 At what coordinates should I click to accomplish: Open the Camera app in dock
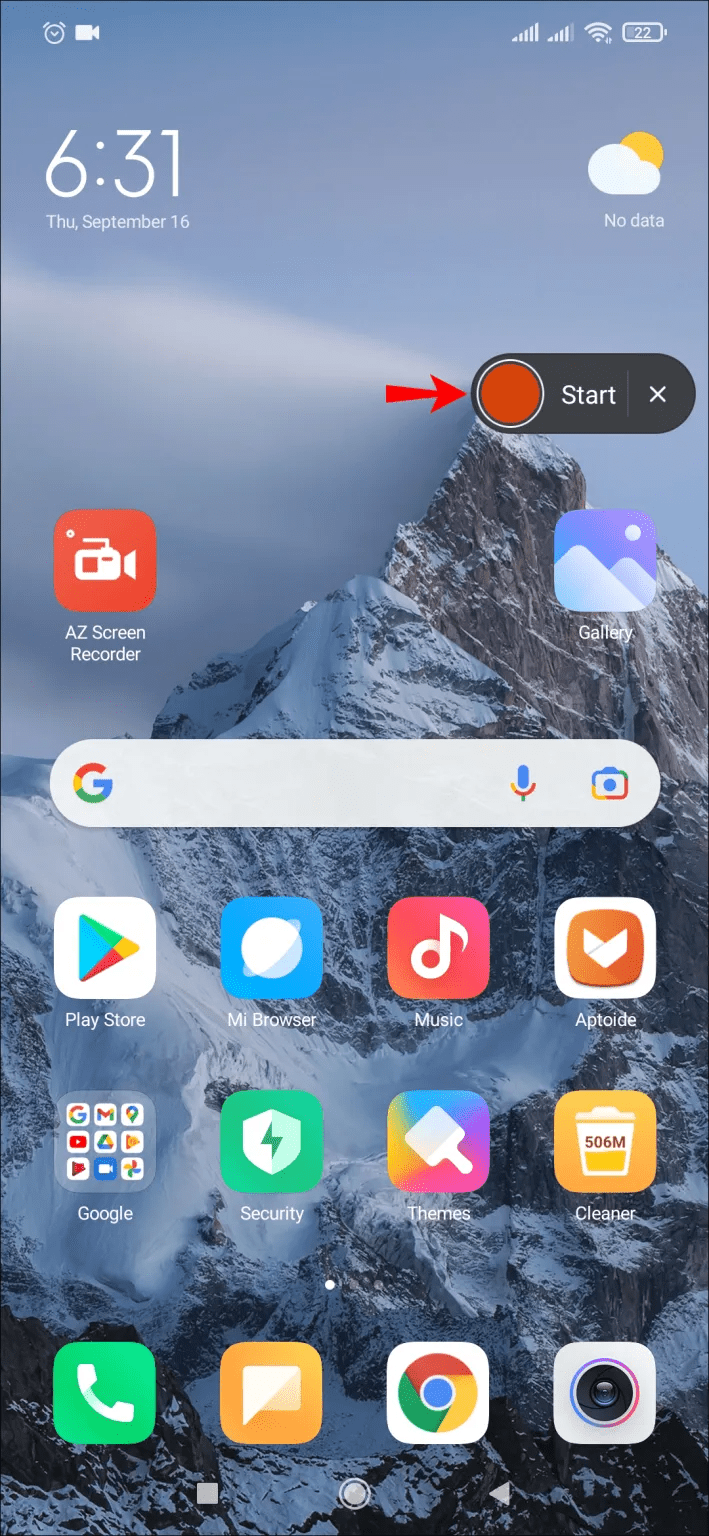tap(605, 1393)
